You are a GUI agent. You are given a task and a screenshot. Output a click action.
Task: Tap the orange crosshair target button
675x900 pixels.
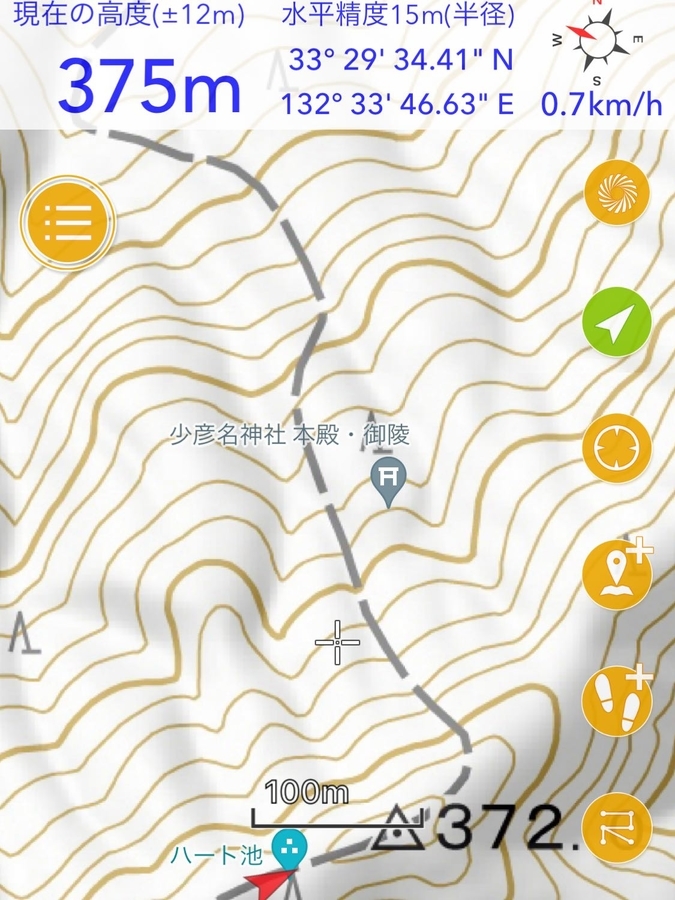[x=617, y=450]
